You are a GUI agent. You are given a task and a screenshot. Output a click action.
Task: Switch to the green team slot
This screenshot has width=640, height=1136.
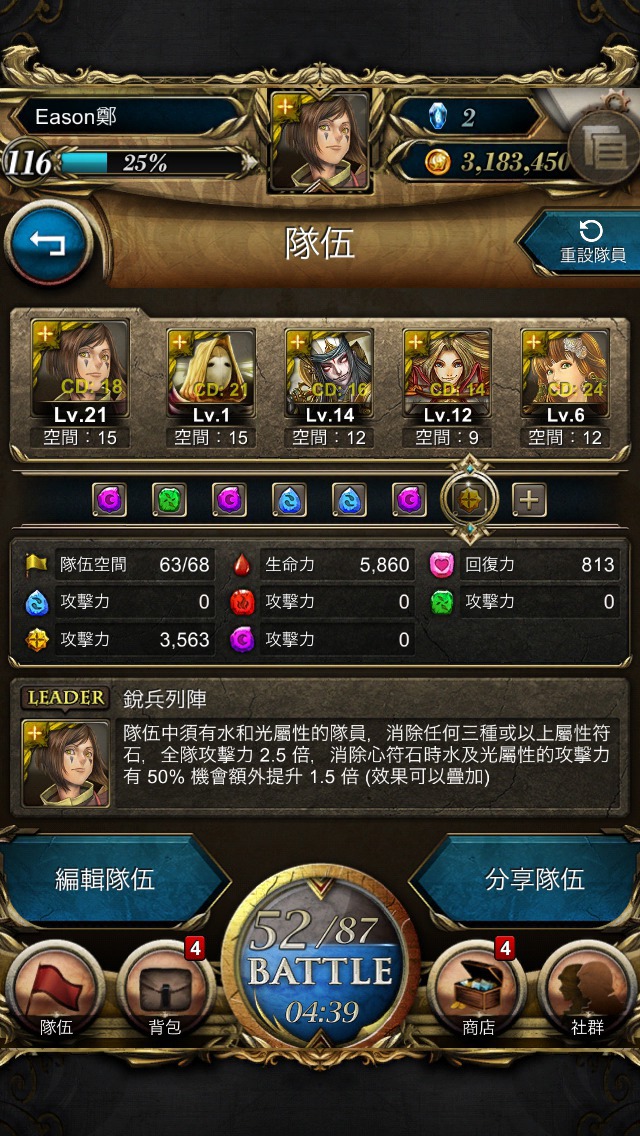pos(170,499)
